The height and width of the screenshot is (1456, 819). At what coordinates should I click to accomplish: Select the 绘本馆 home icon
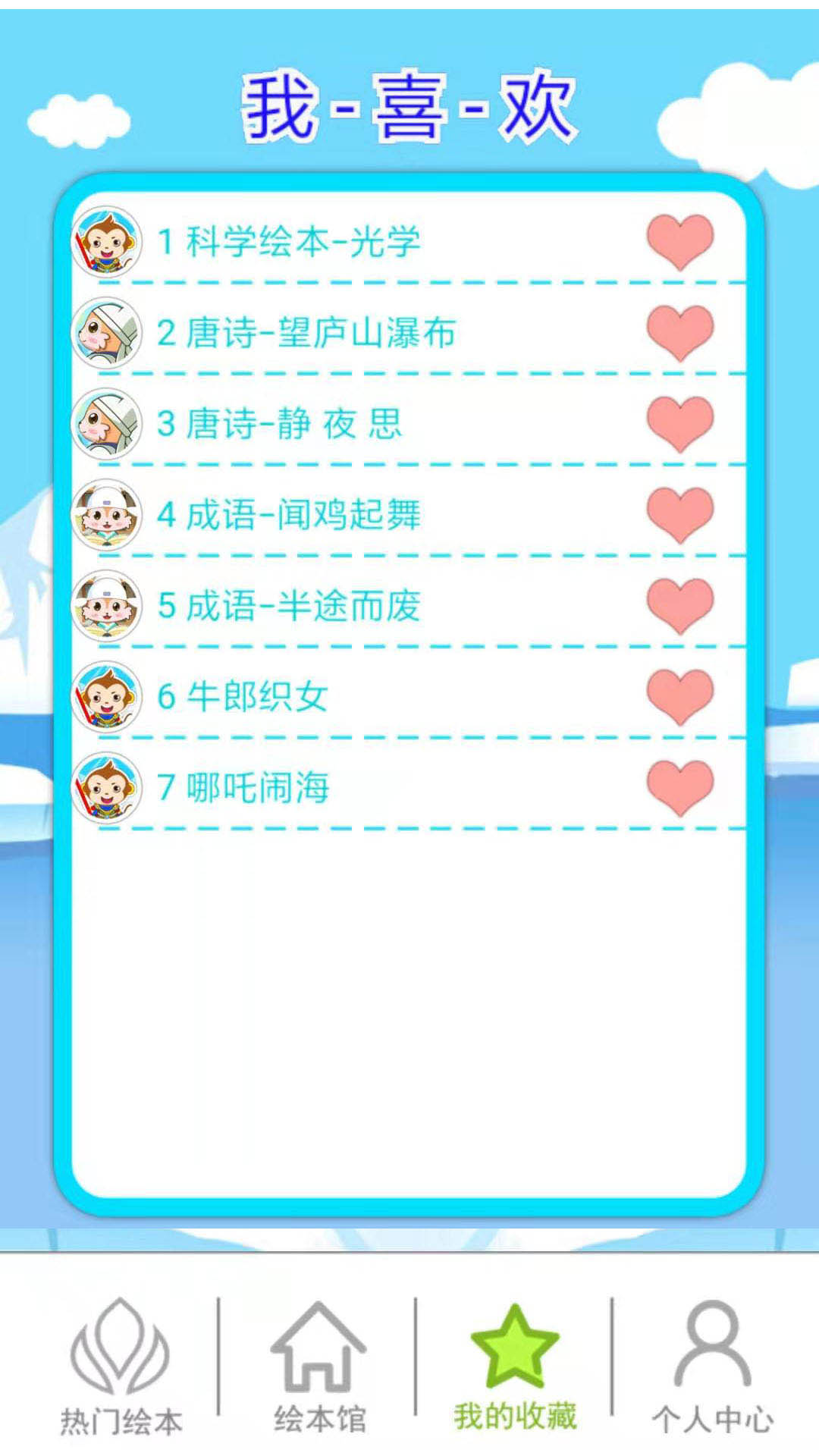318,1357
